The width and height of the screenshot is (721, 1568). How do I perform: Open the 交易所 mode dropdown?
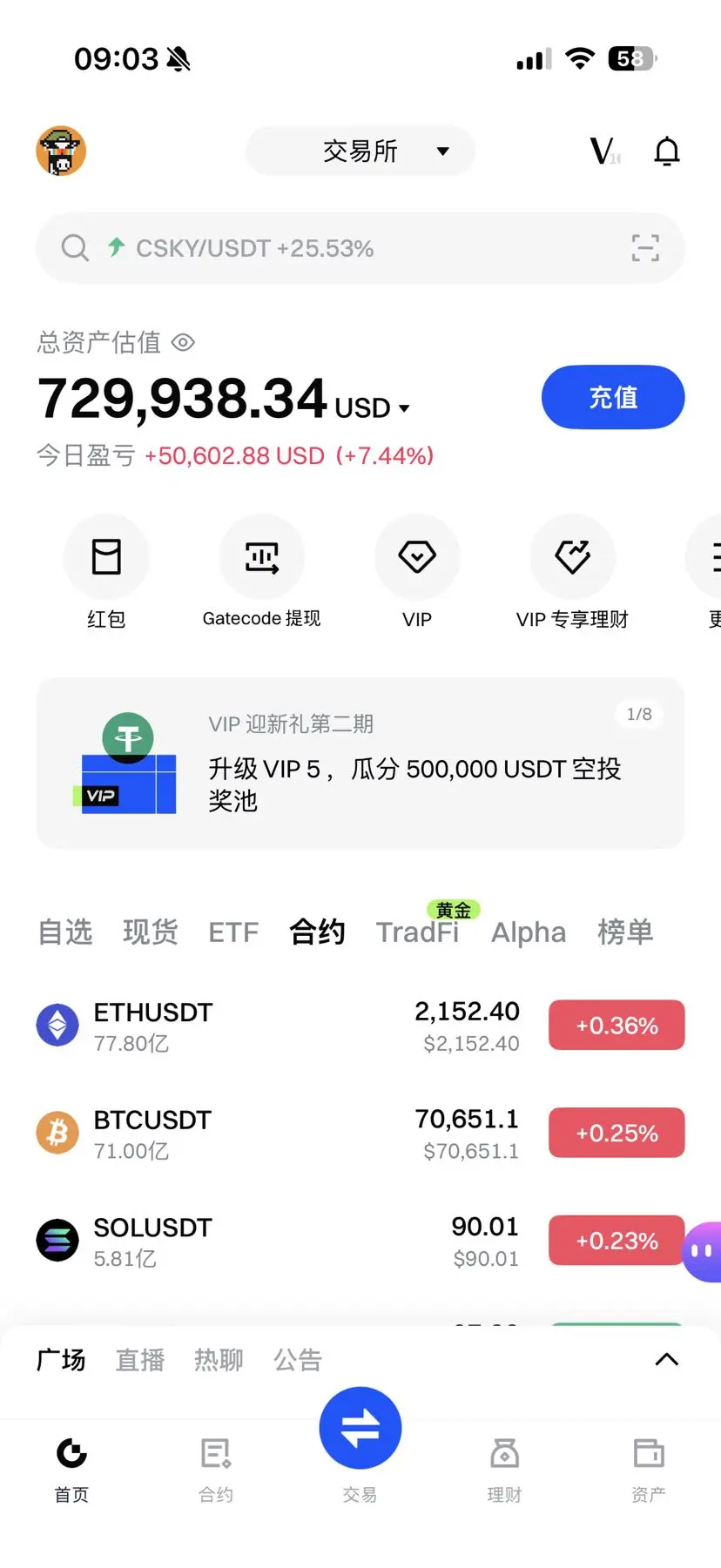click(360, 151)
